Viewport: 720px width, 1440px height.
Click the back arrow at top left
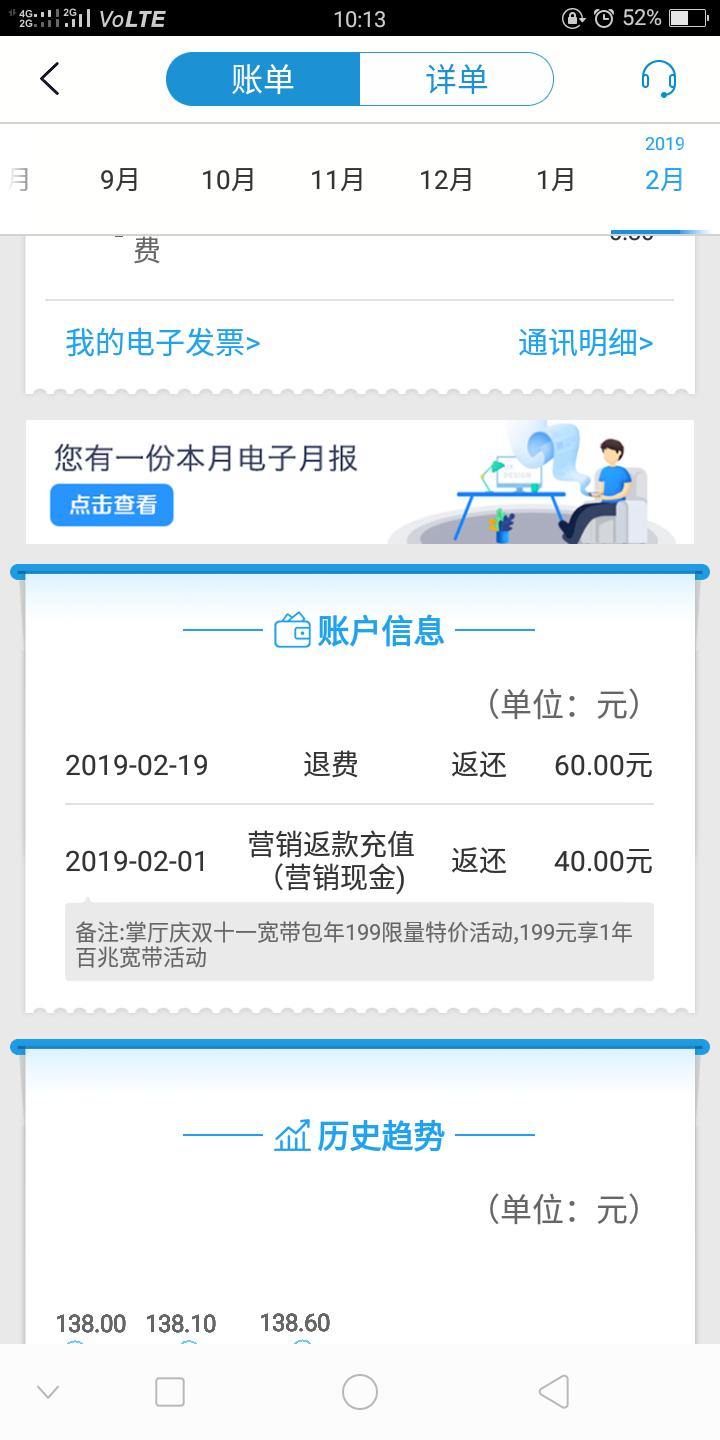tap(49, 77)
